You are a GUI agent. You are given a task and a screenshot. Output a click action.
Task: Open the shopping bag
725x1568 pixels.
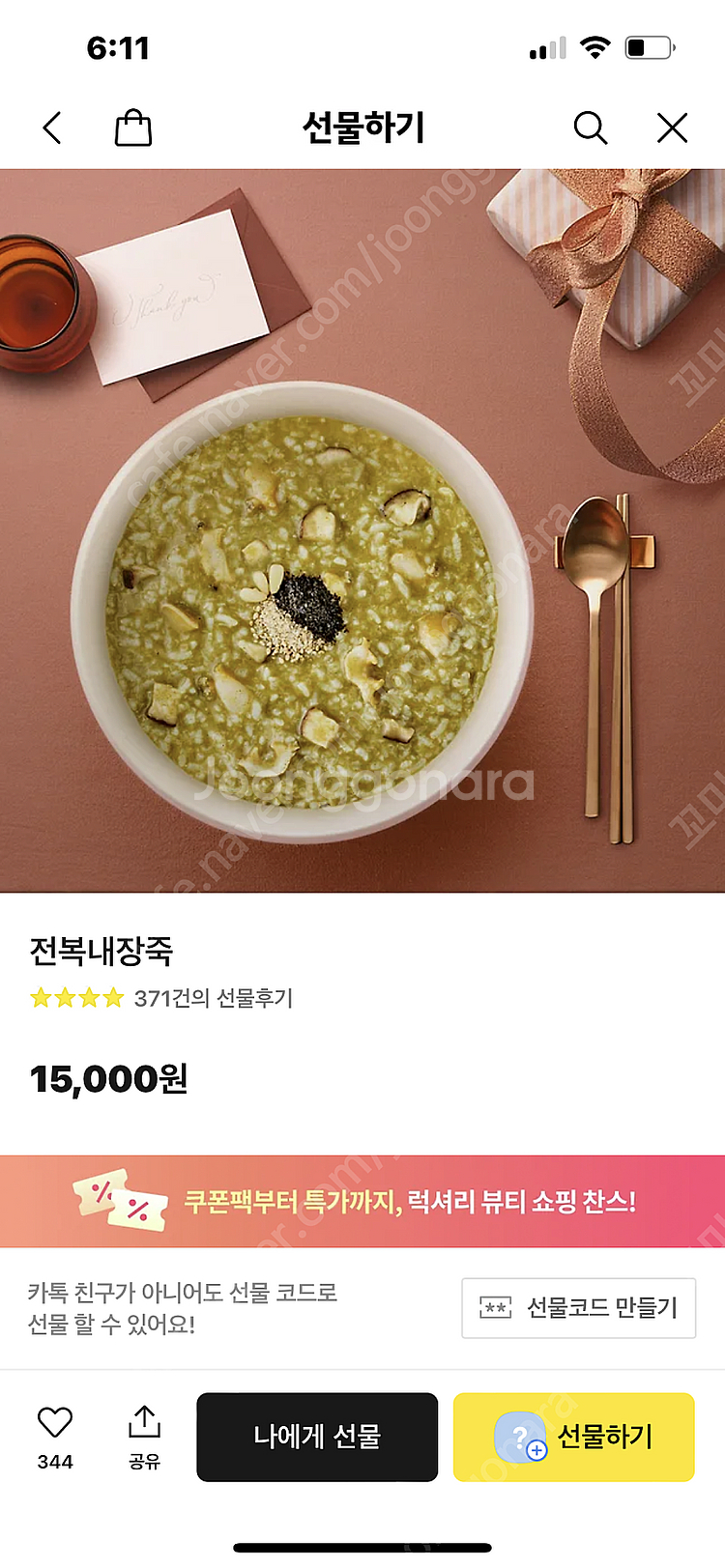[x=133, y=127]
